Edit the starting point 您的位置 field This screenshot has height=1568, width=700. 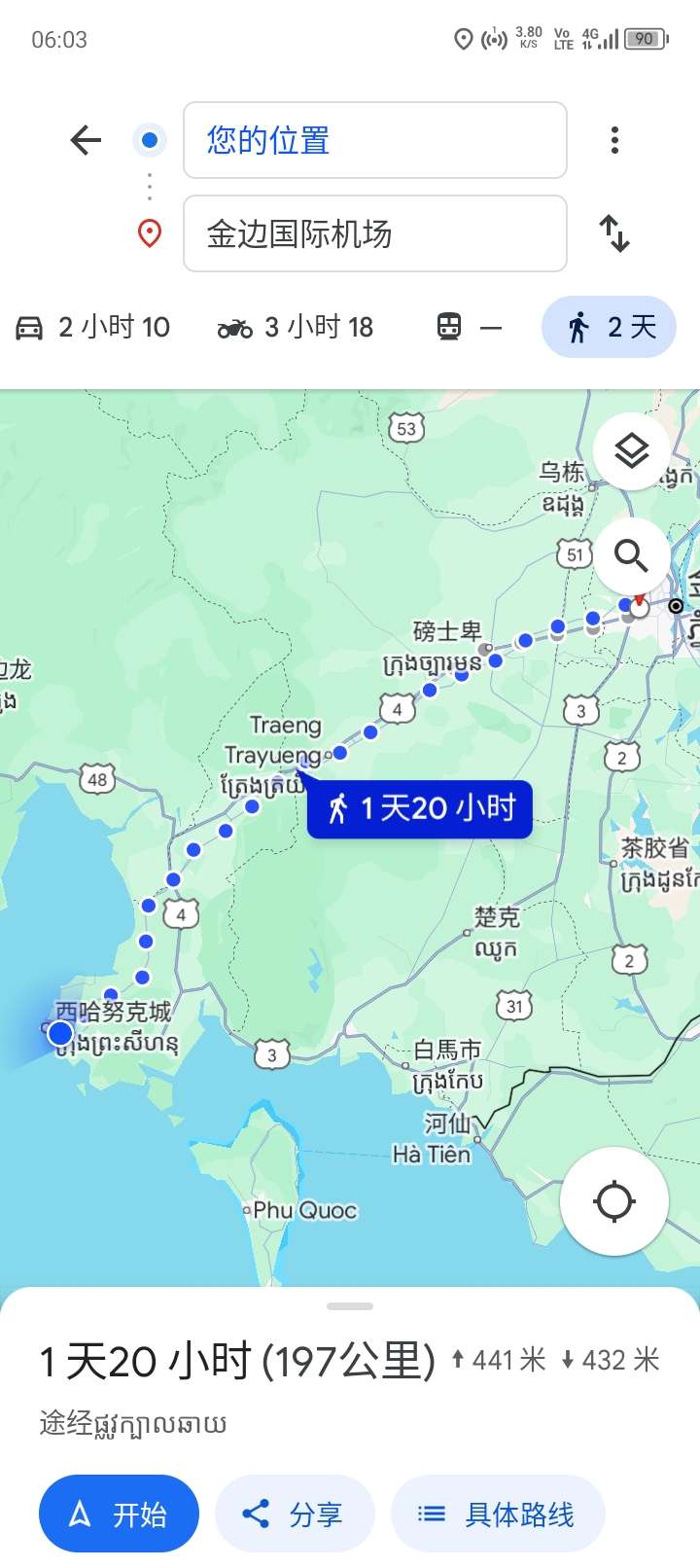pos(375,140)
